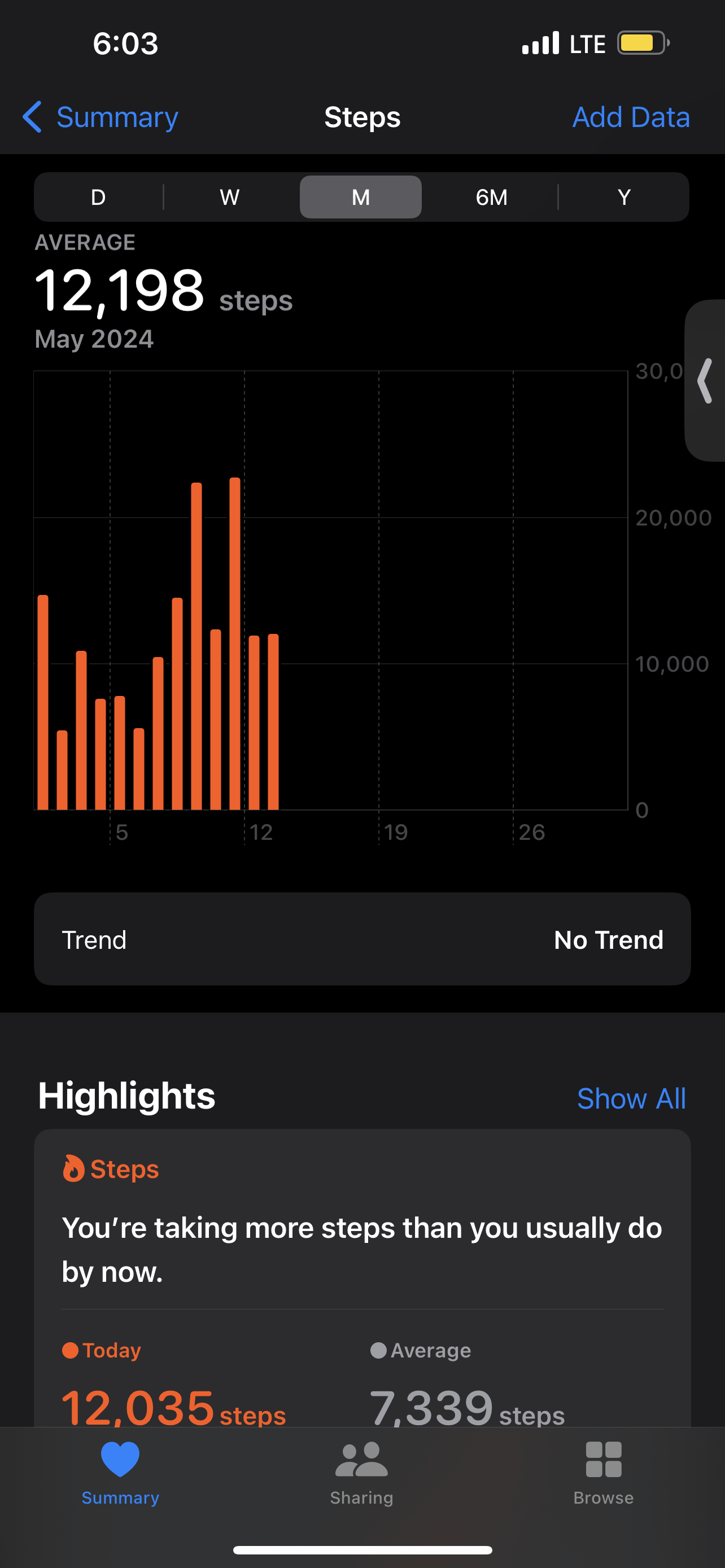
Task: Tap Add Data for steps
Action: coord(631,117)
